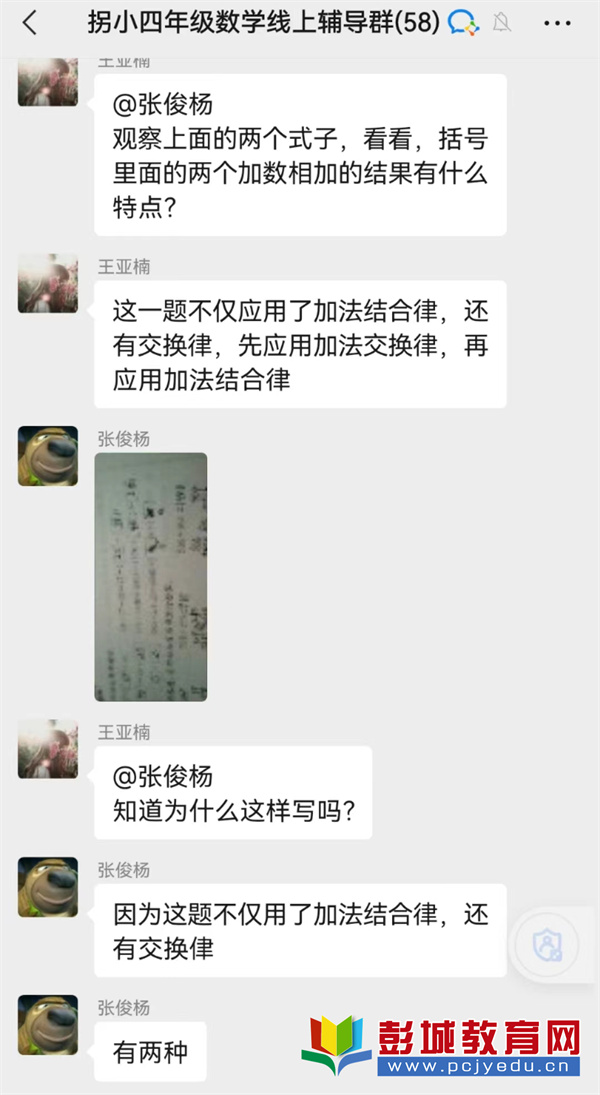Viewport: 600px width, 1095px height.
Task: Tap 王亚楠's avatar beside the 加法结合律 message
Action: tap(48, 282)
